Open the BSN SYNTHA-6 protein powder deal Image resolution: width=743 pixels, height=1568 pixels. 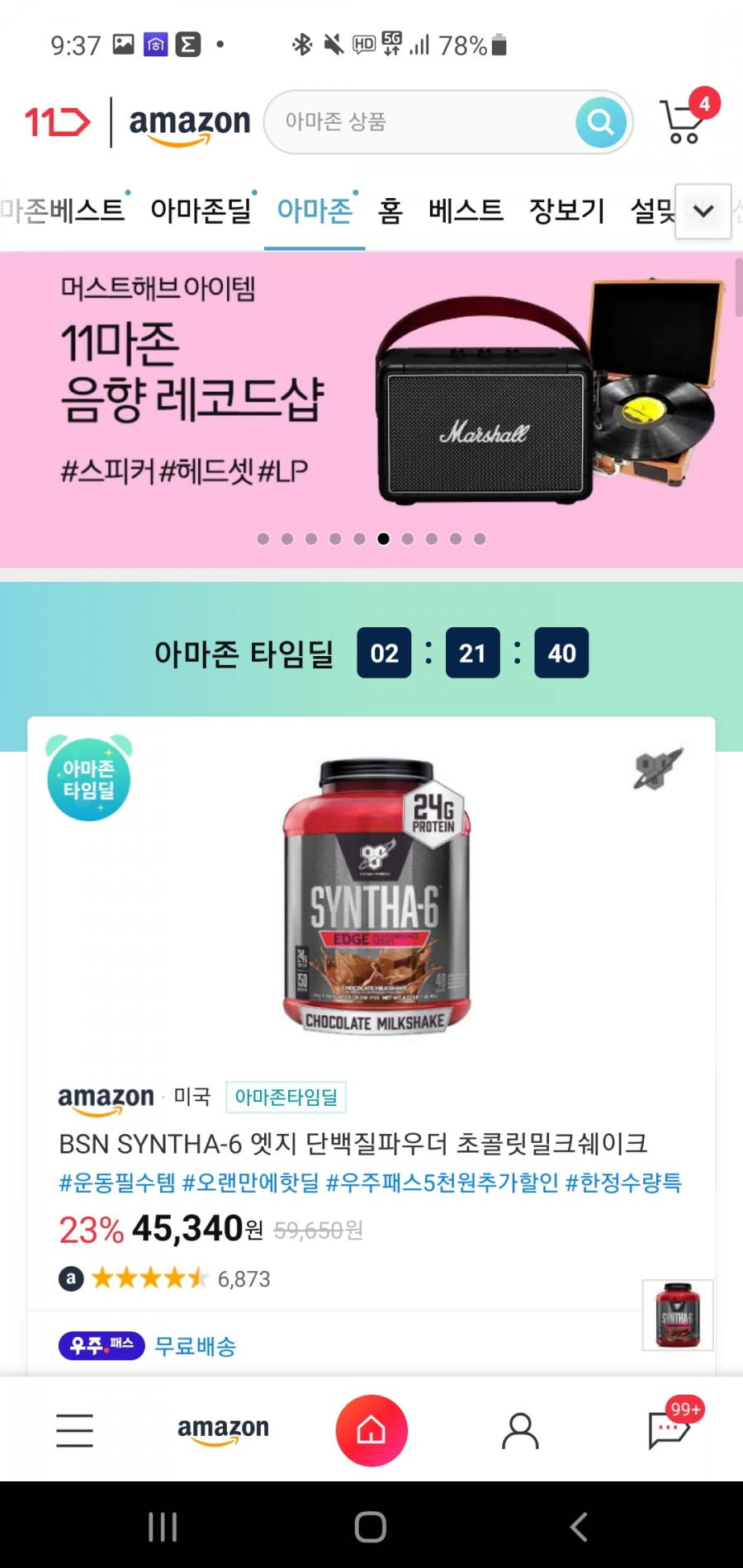click(x=353, y=1144)
